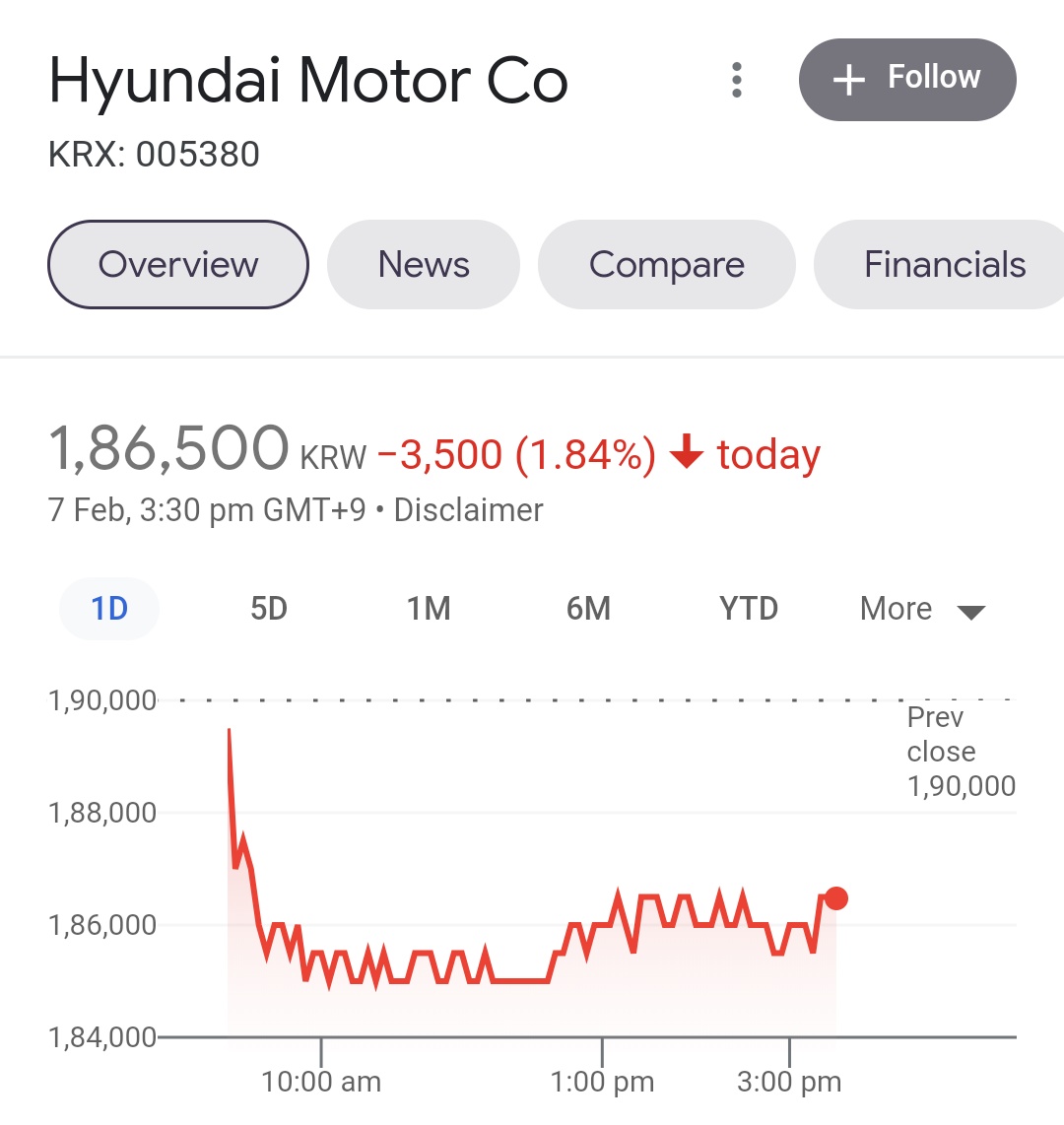1064x1125 pixels.
Task: Open the Compare chip
Action: (666, 265)
